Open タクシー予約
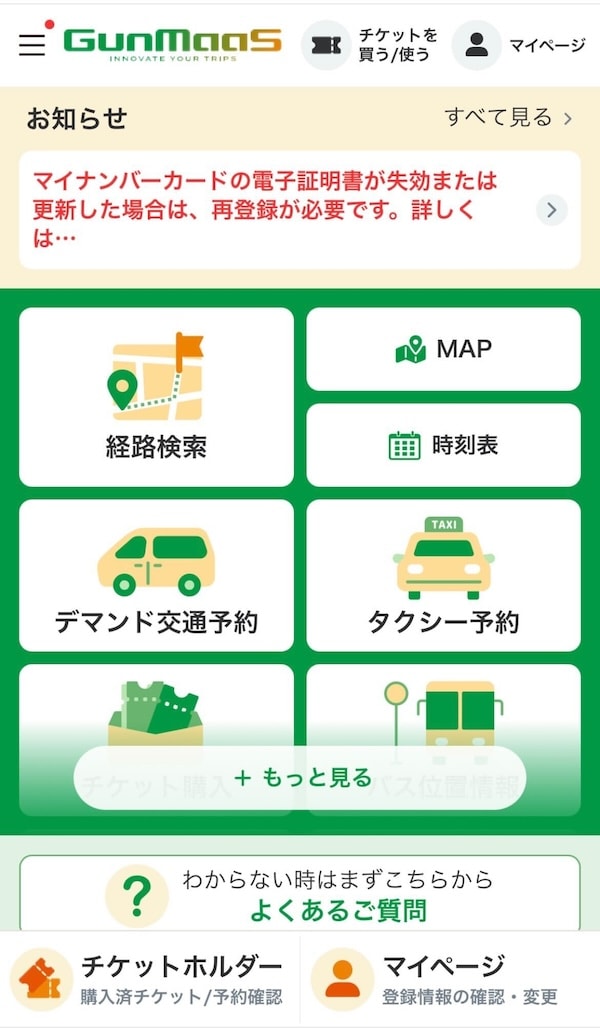This screenshot has width=600, height=1028. click(x=443, y=576)
